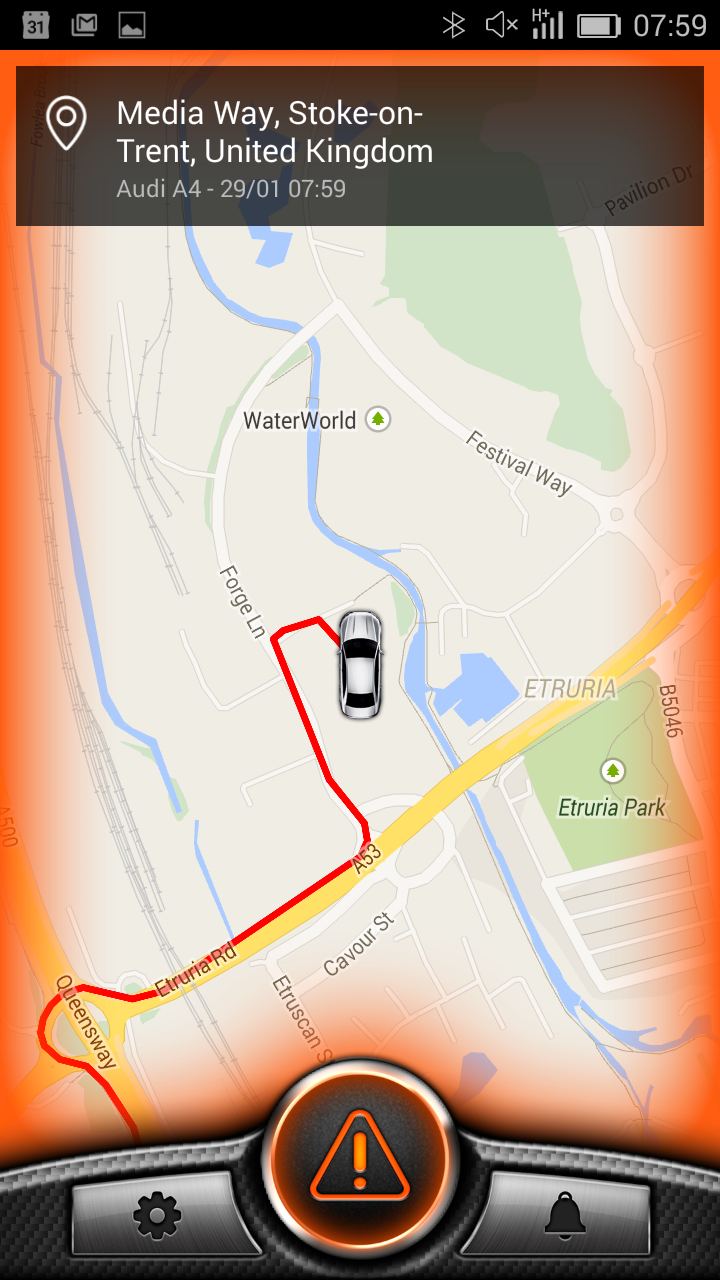
Task: Tap the Audi A4 car marker
Action: point(360,664)
